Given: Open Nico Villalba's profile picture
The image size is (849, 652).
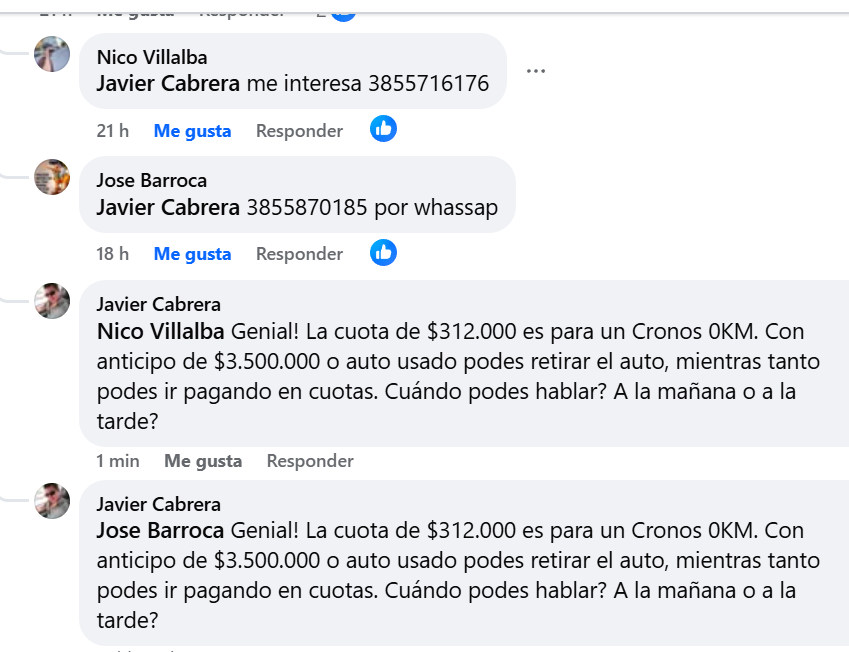Looking at the screenshot, I should coord(52,54).
